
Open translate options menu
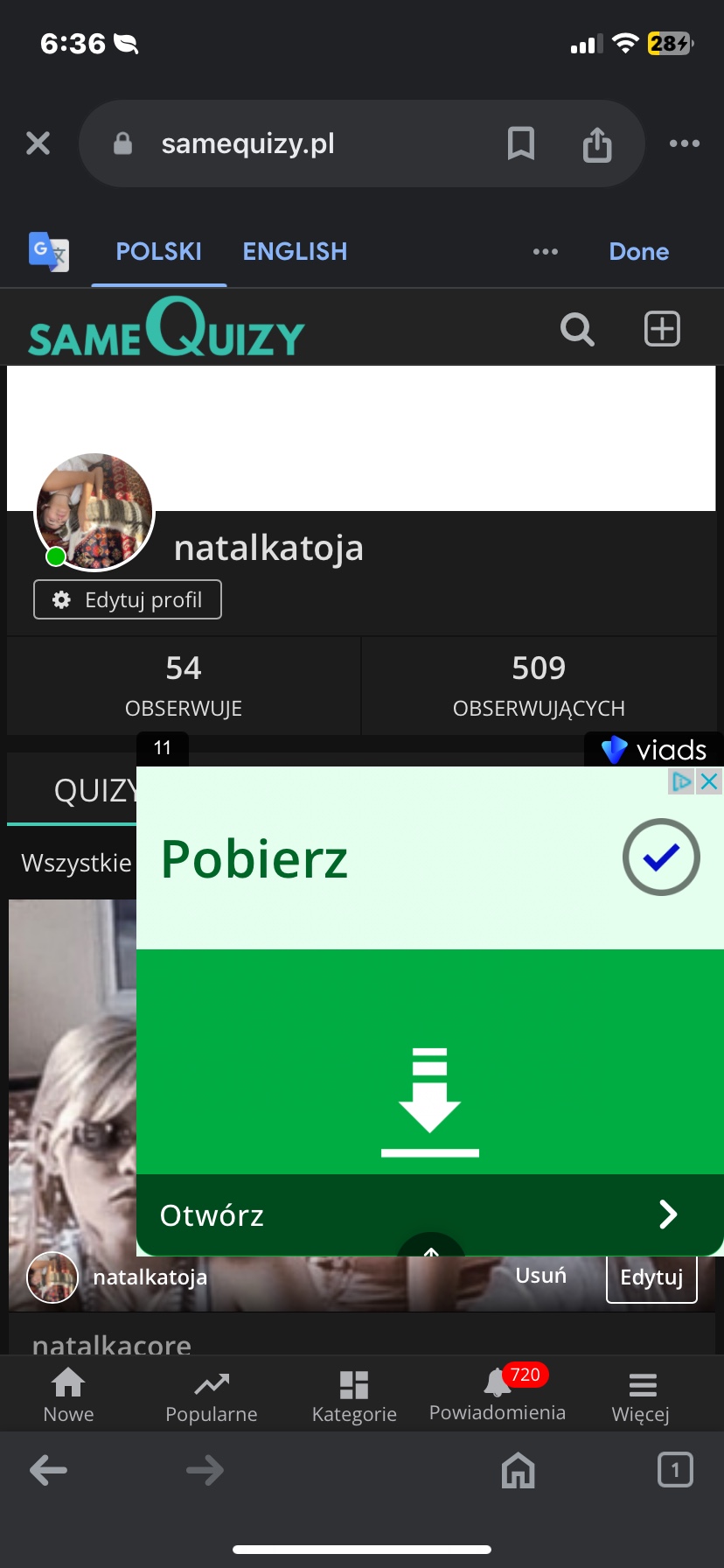click(545, 252)
